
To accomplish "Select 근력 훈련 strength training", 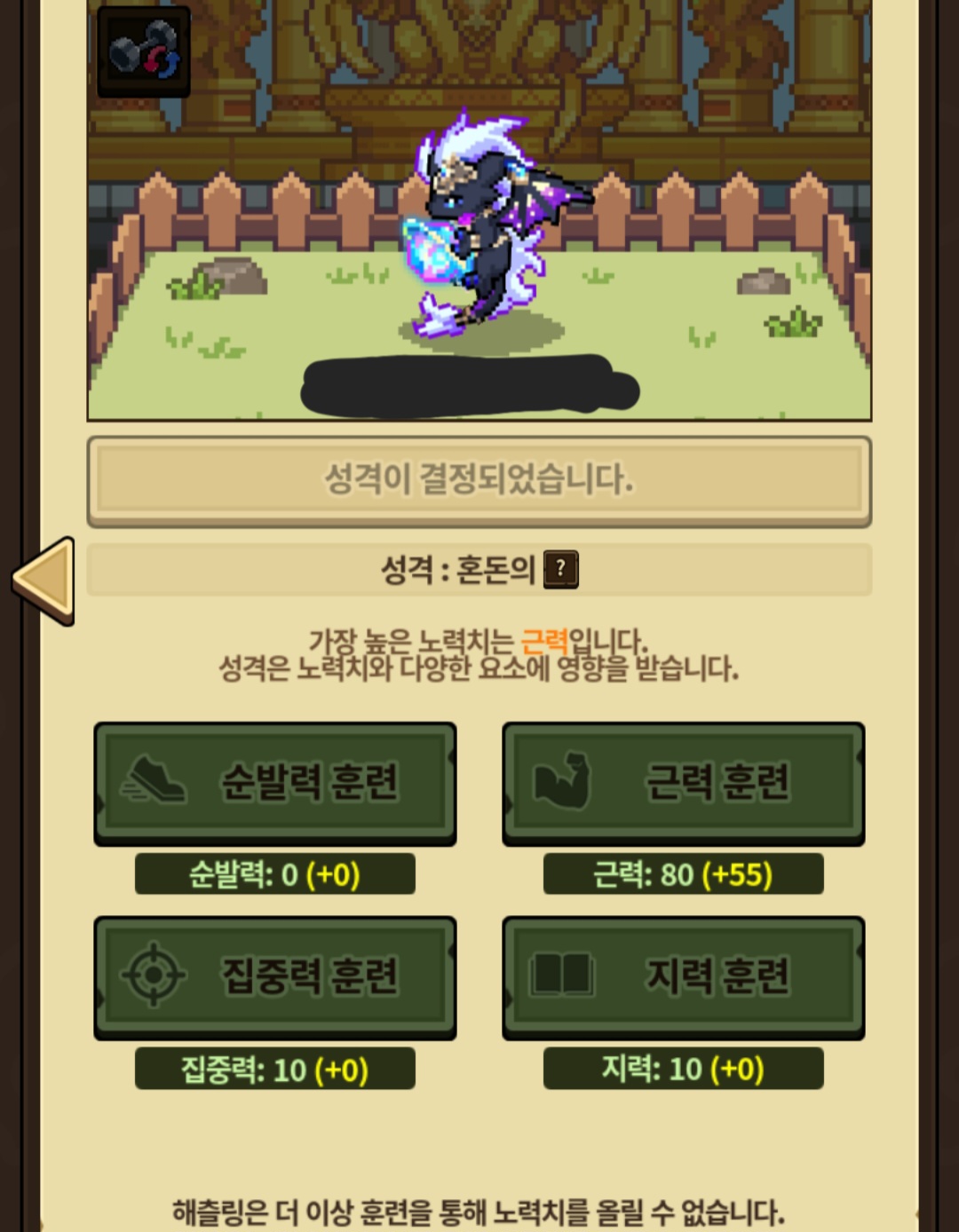I will [684, 783].
